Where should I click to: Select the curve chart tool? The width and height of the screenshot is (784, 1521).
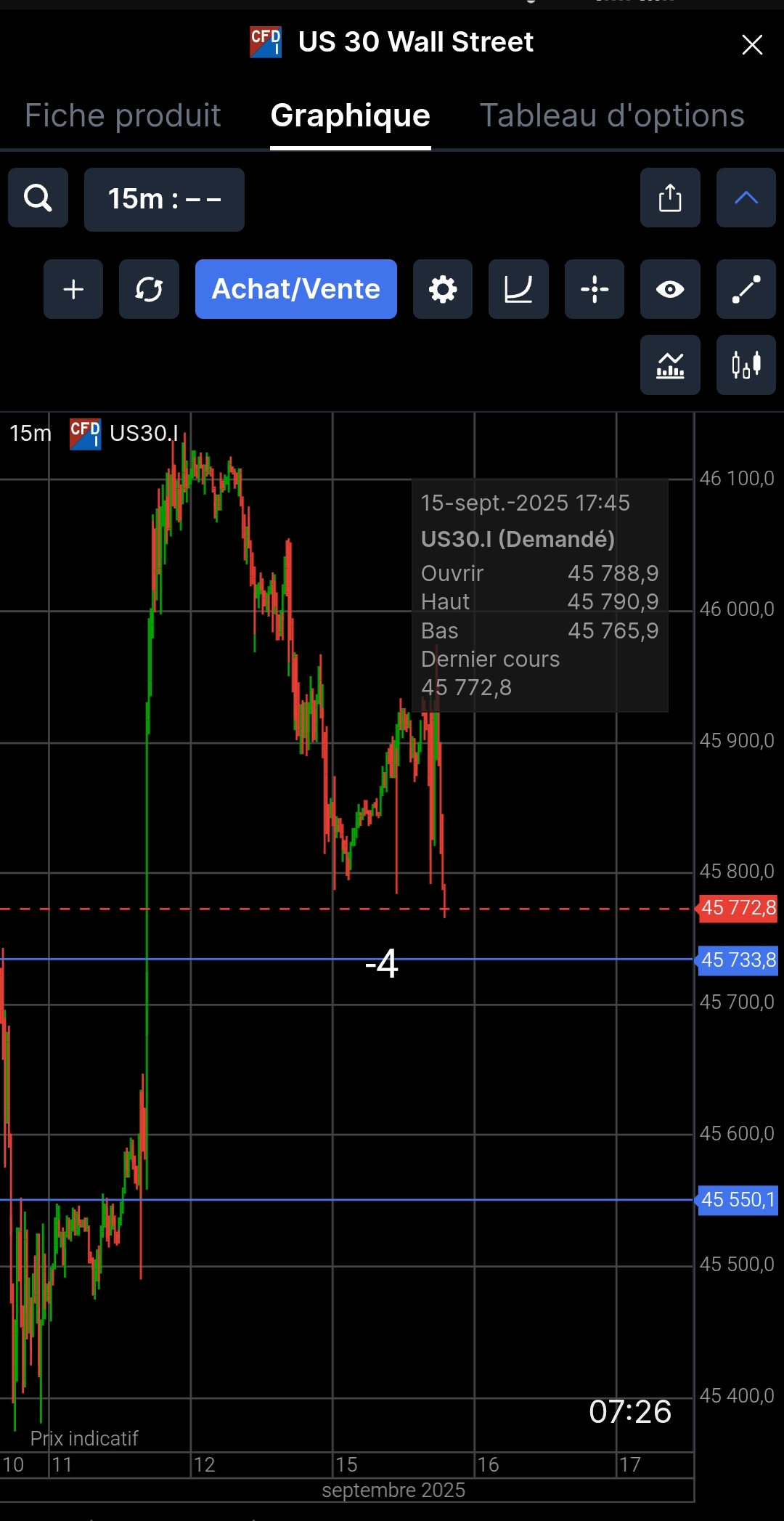(x=518, y=289)
